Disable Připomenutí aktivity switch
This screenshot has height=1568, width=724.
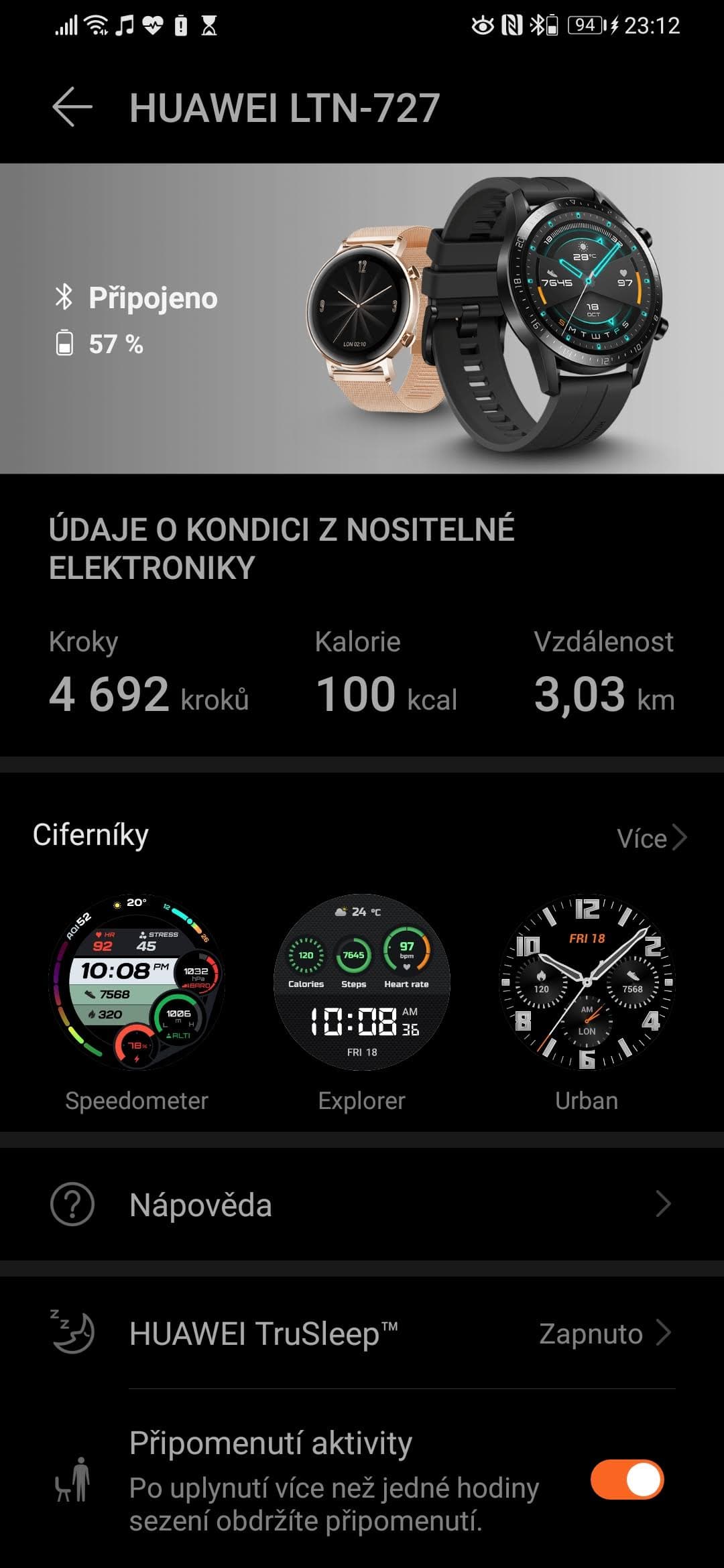(627, 1480)
